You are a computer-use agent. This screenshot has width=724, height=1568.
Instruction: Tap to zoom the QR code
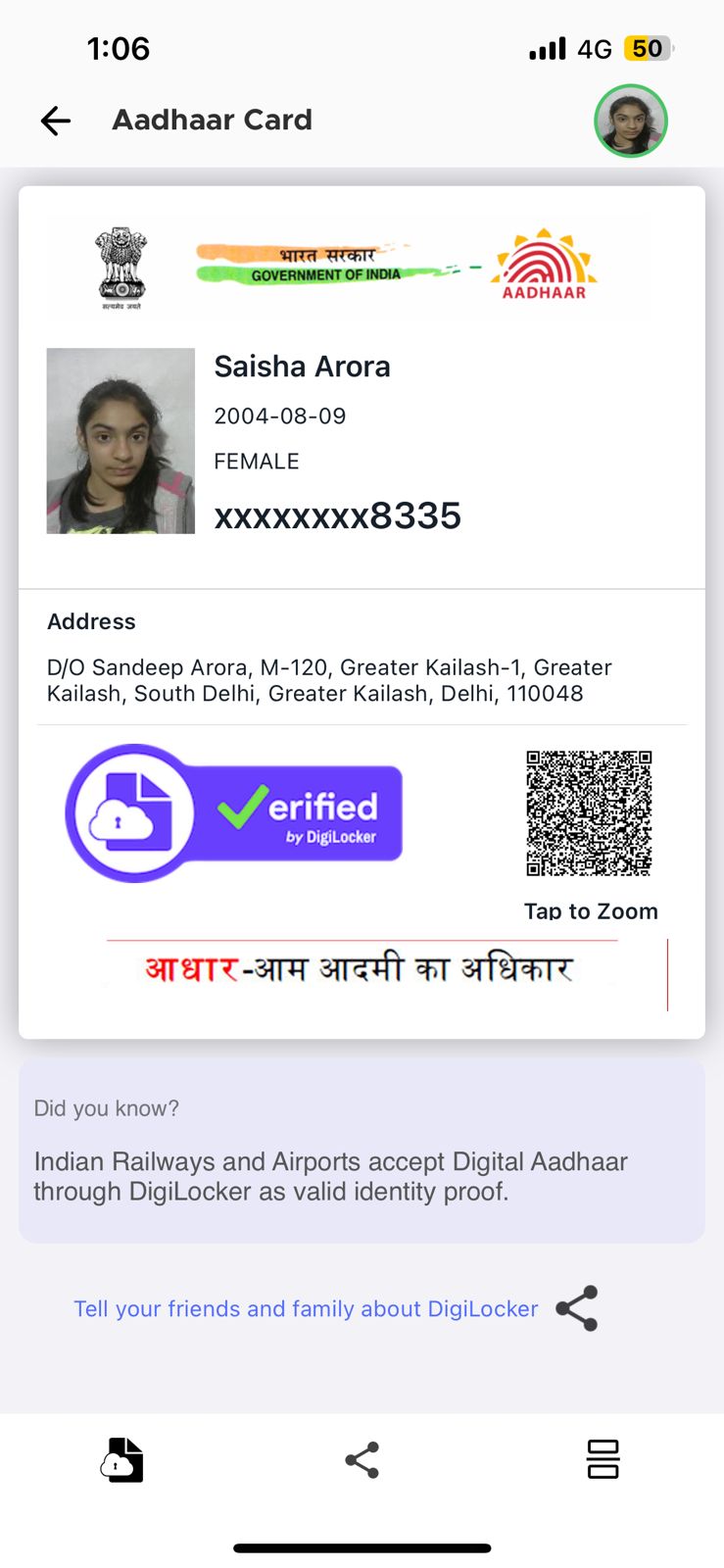(589, 812)
